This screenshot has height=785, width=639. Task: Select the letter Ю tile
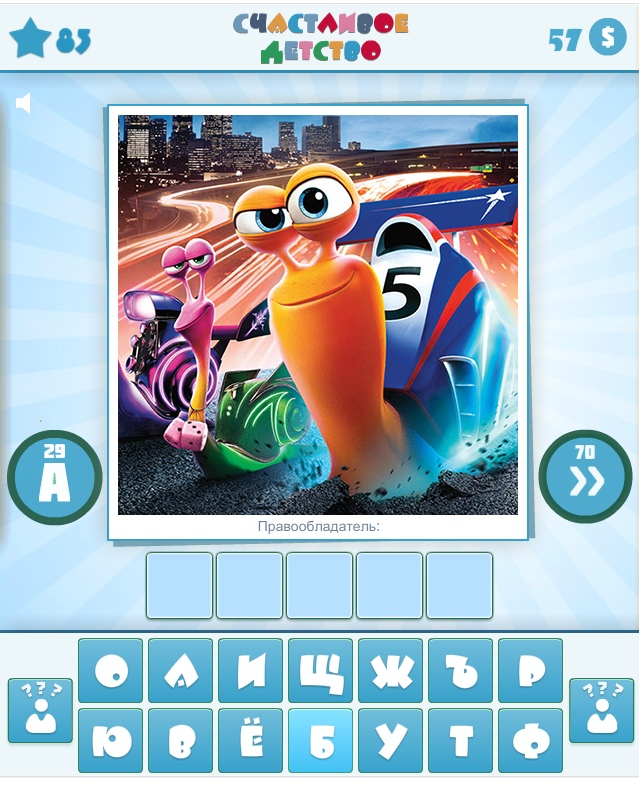coord(111,740)
